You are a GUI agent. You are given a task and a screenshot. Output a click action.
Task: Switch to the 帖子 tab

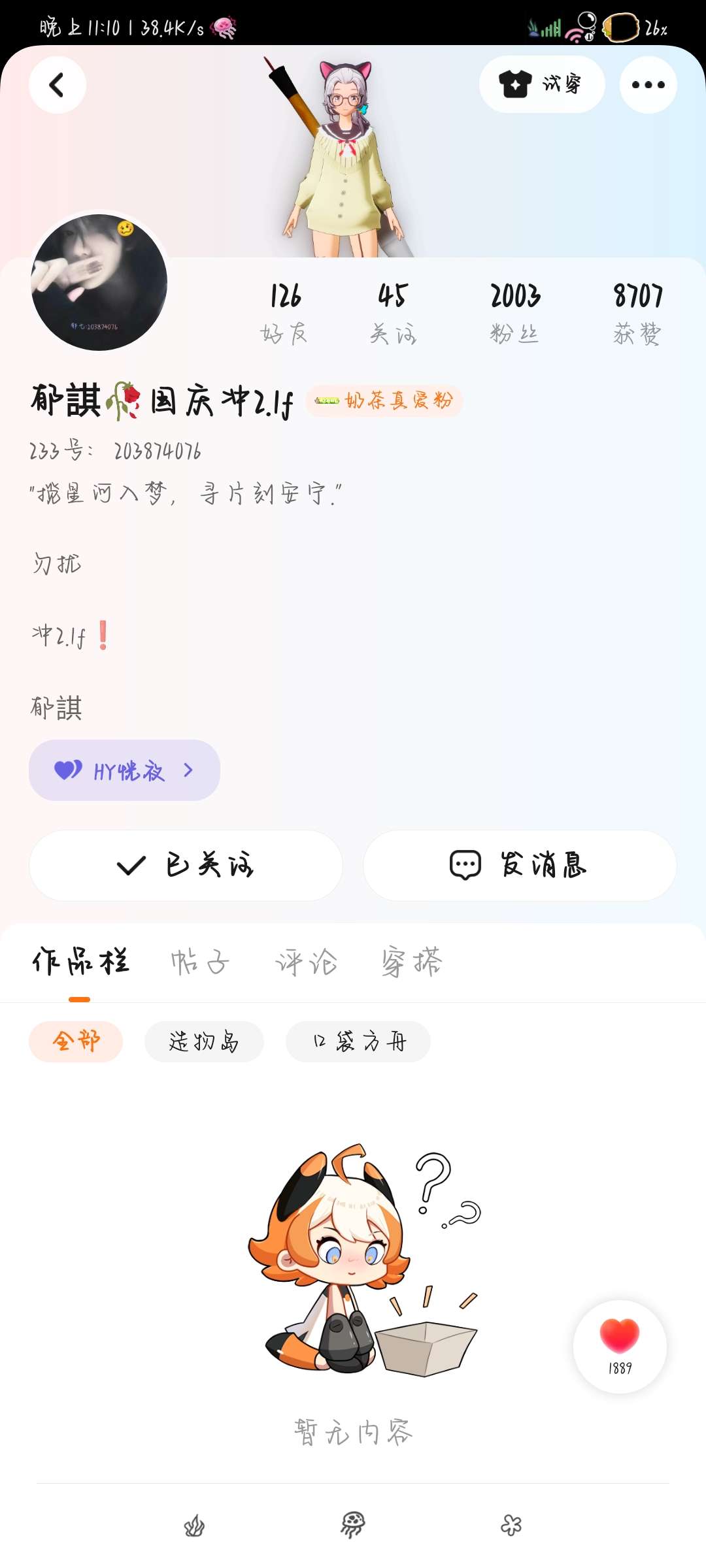coord(200,962)
